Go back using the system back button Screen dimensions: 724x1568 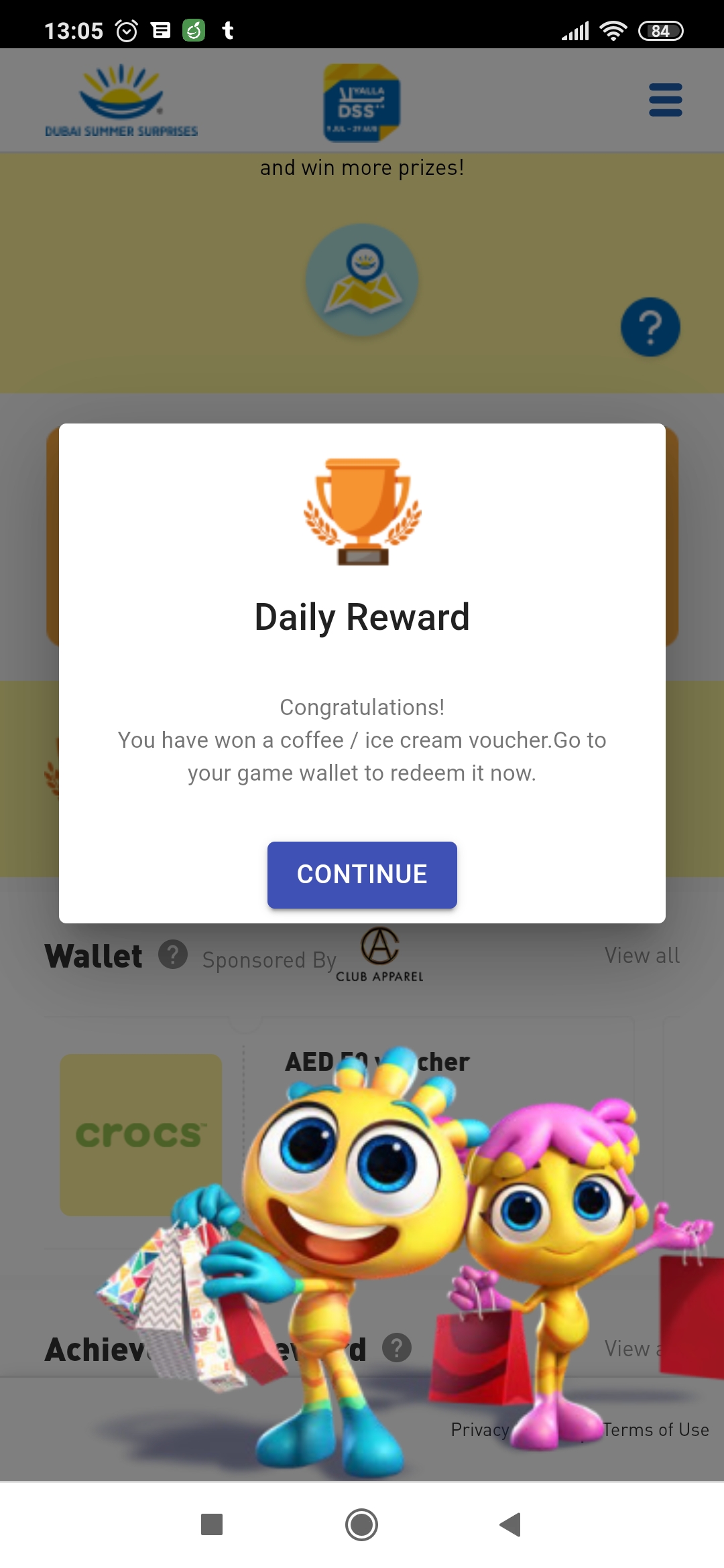point(511,1524)
